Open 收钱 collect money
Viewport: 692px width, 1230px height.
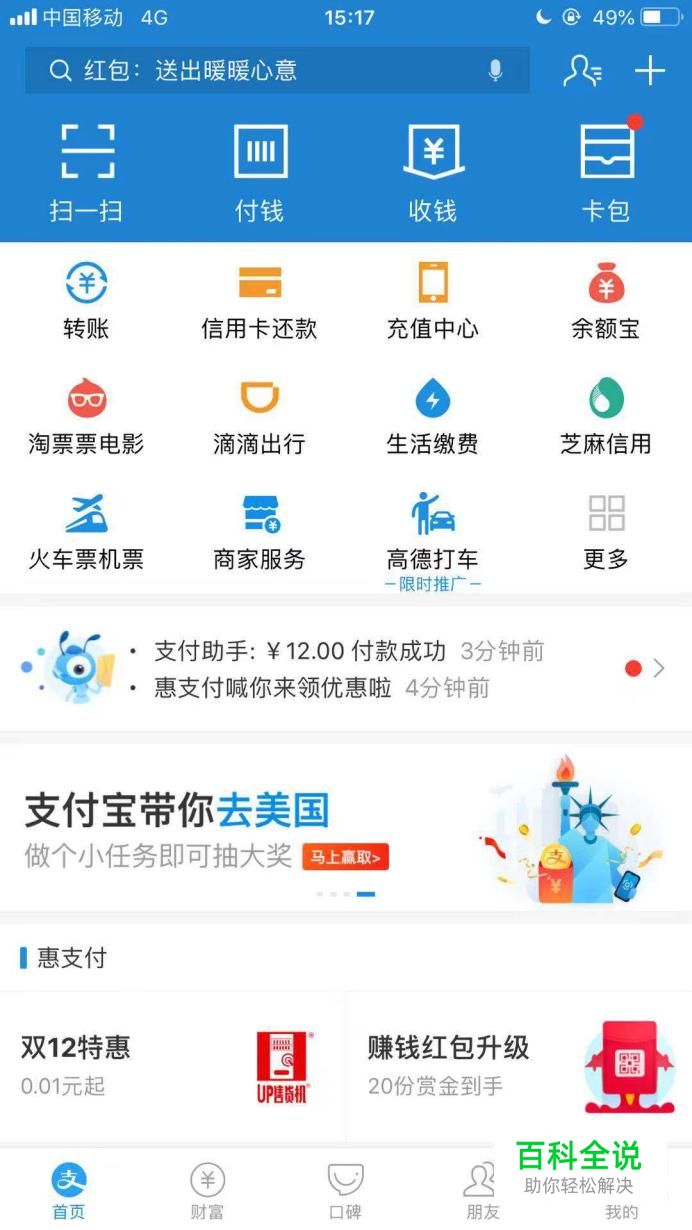pyautogui.click(x=433, y=172)
